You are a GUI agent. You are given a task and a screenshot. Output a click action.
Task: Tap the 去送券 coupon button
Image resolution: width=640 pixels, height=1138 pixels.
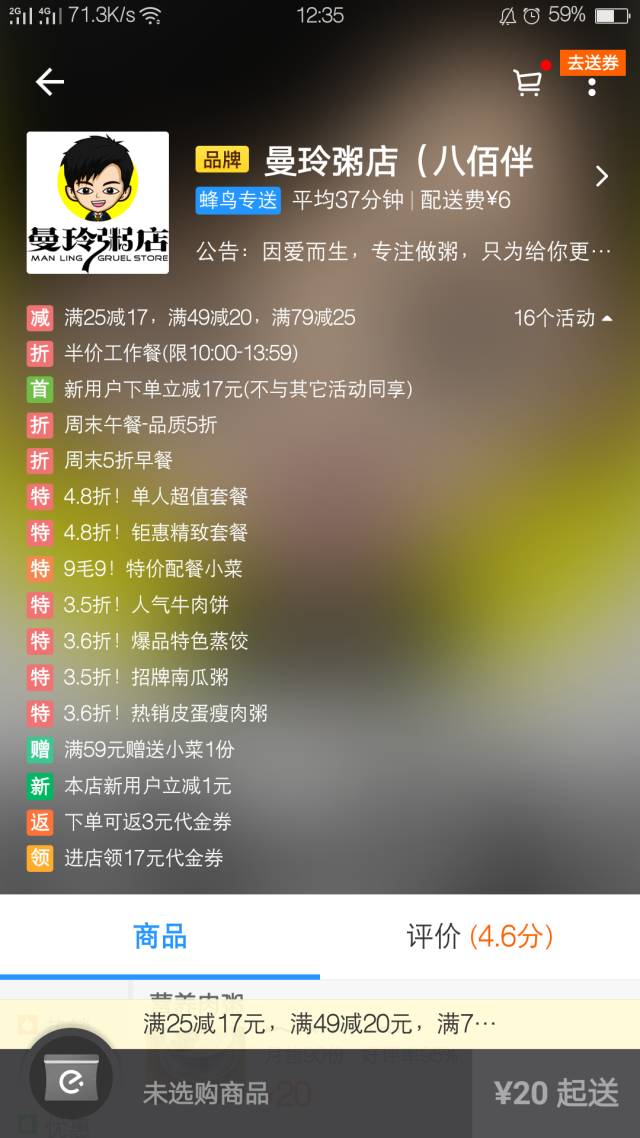pyautogui.click(x=592, y=62)
